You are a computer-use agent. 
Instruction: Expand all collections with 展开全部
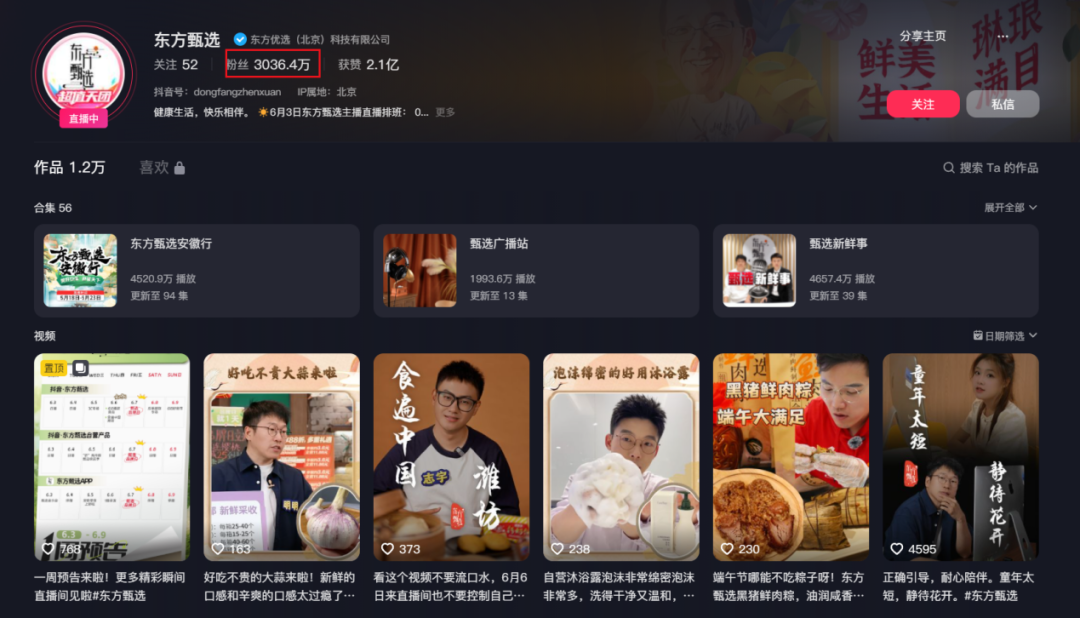click(1010, 207)
